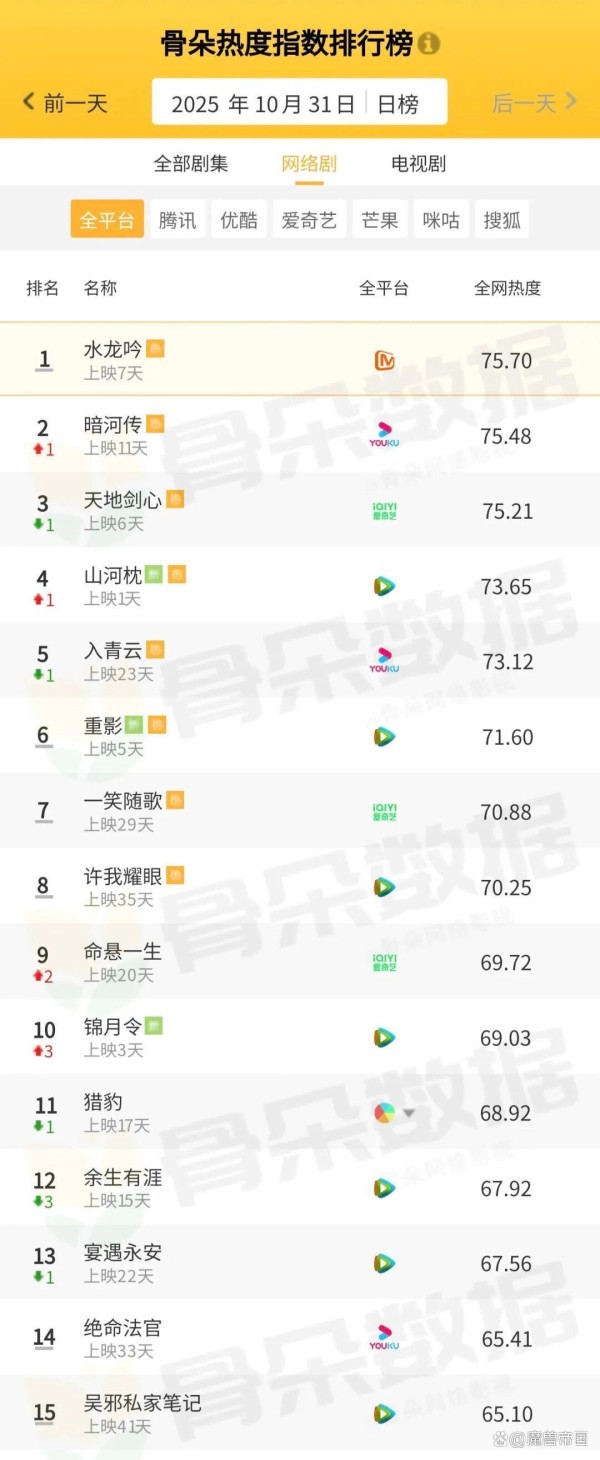The image size is (600, 1460).
Task: Select the 全平台 chip
Action: (107, 220)
